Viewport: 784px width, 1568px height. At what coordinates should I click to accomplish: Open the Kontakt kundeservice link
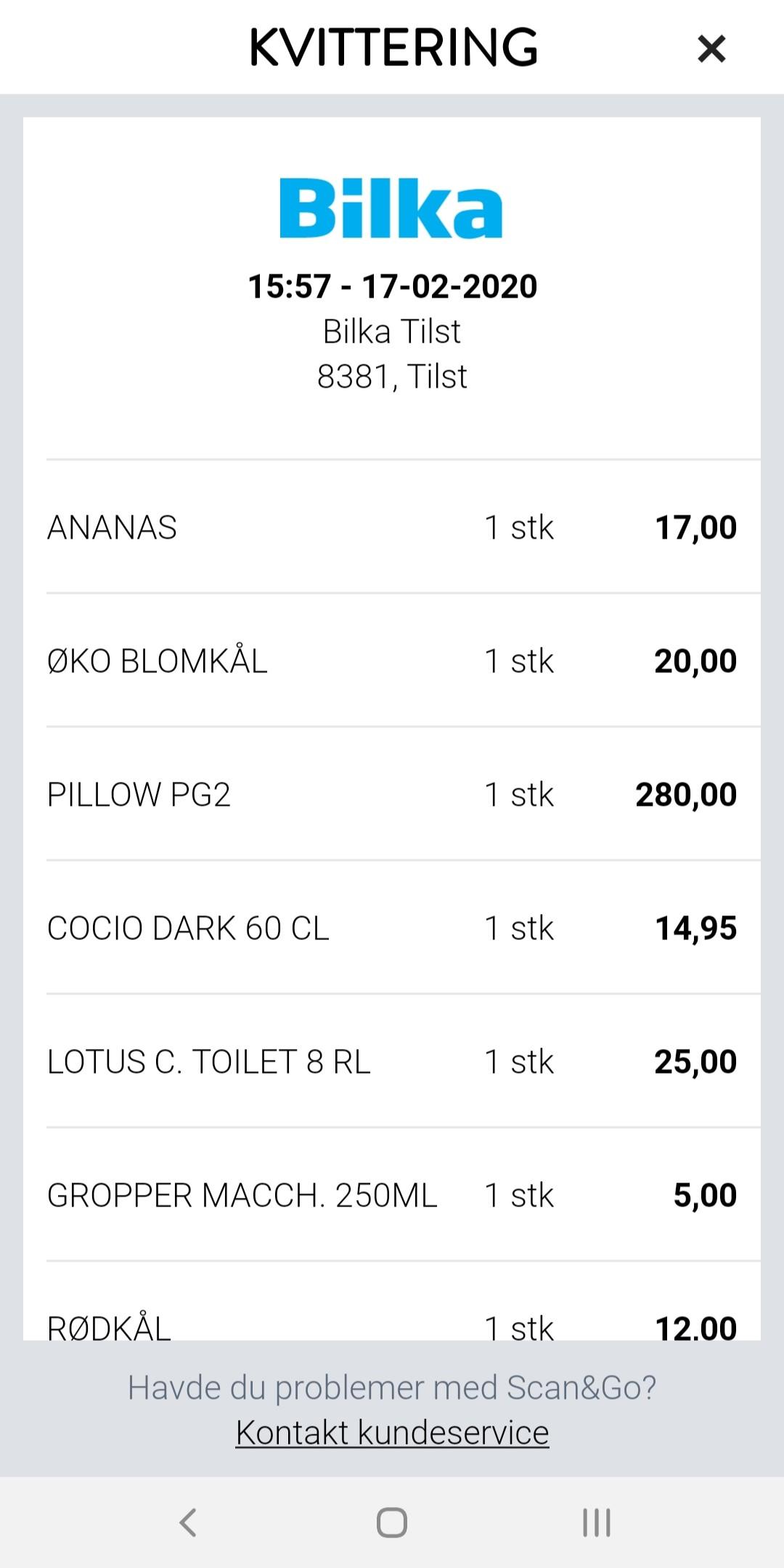tap(392, 1432)
